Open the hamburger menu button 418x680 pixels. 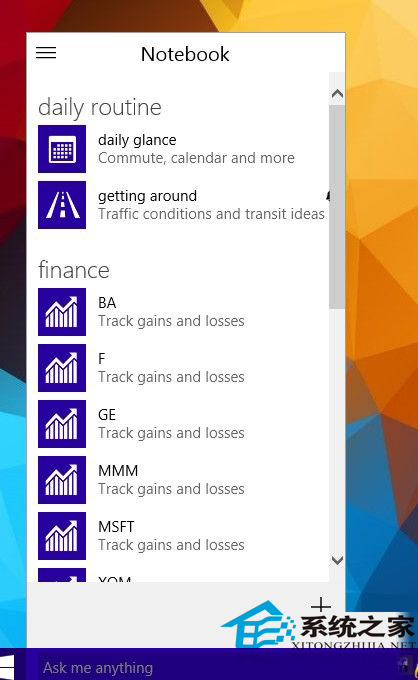coord(46,53)
